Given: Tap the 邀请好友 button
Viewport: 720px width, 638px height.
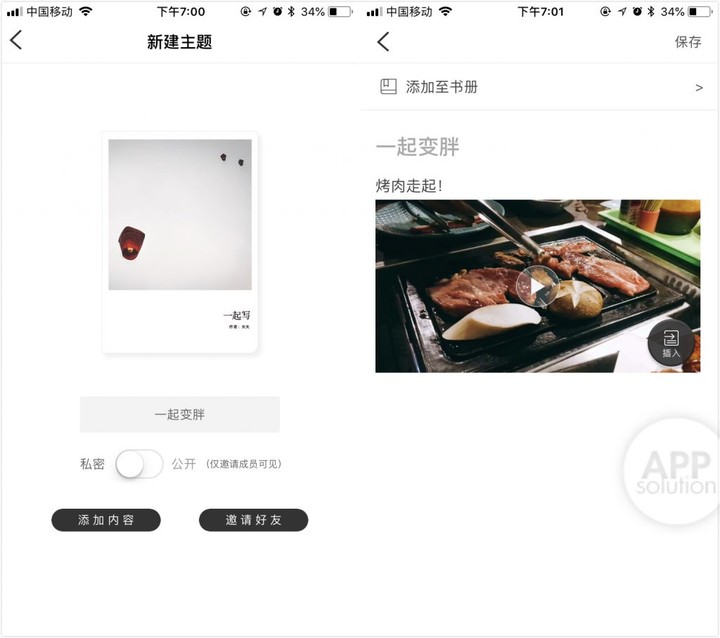Looking at the screenshot, I should pyautogui.click(x=253, y=520).
